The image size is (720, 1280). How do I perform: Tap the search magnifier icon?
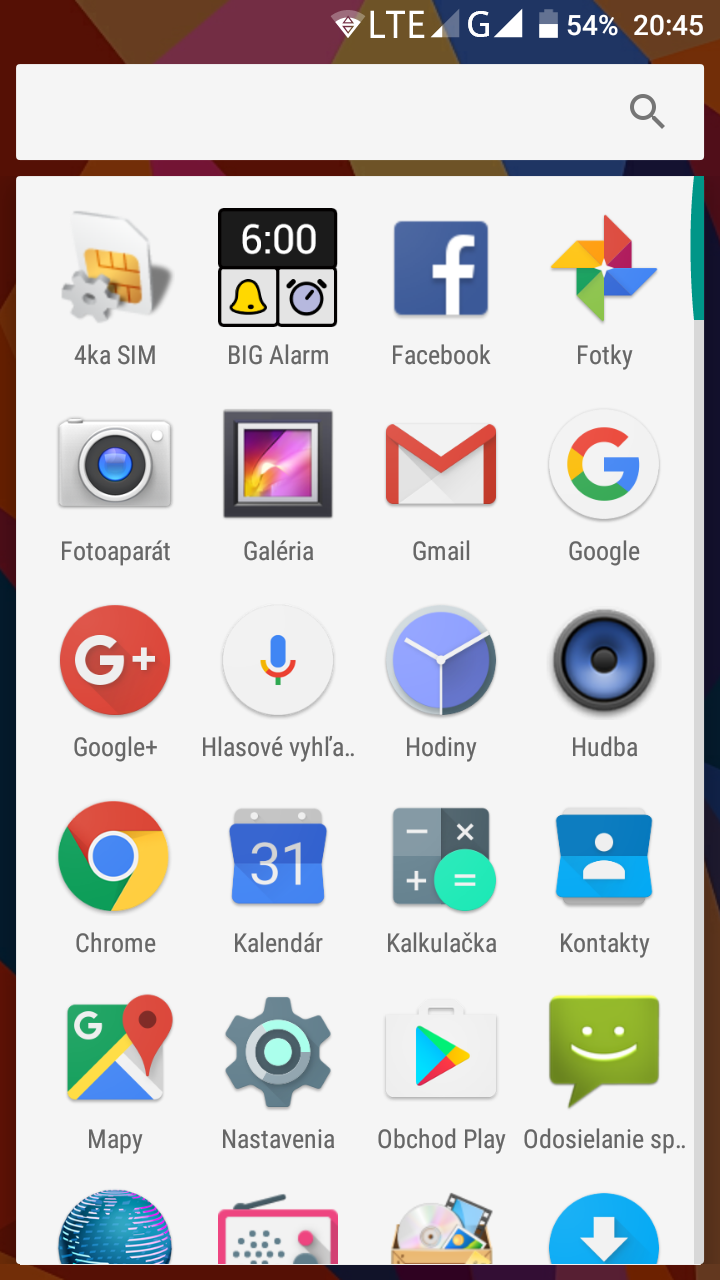[x=647, y=112]
